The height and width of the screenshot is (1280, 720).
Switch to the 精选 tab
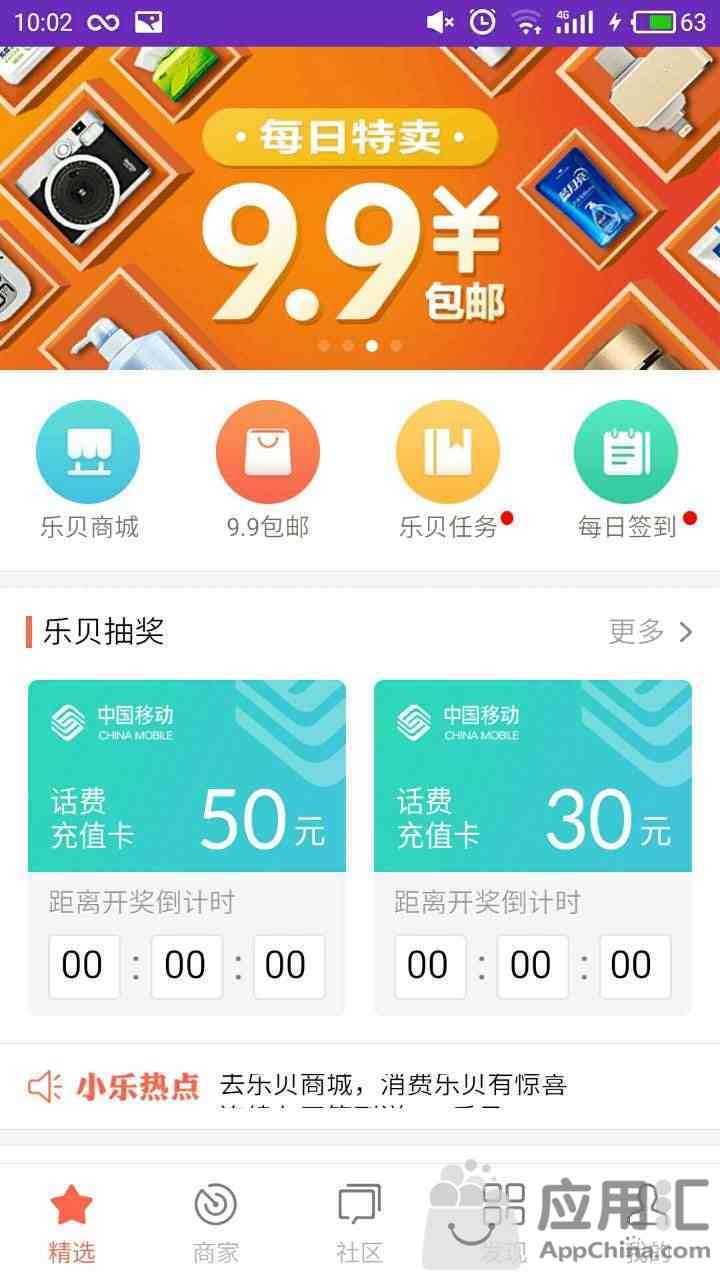pyautogui.click(x=72, y=1222)
